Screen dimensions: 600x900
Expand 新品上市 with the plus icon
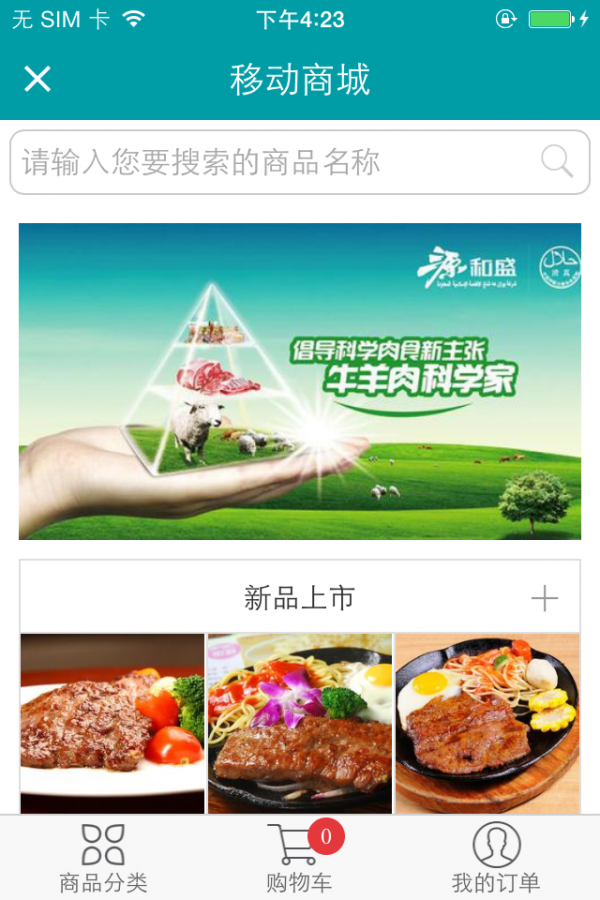coord(544,598)
